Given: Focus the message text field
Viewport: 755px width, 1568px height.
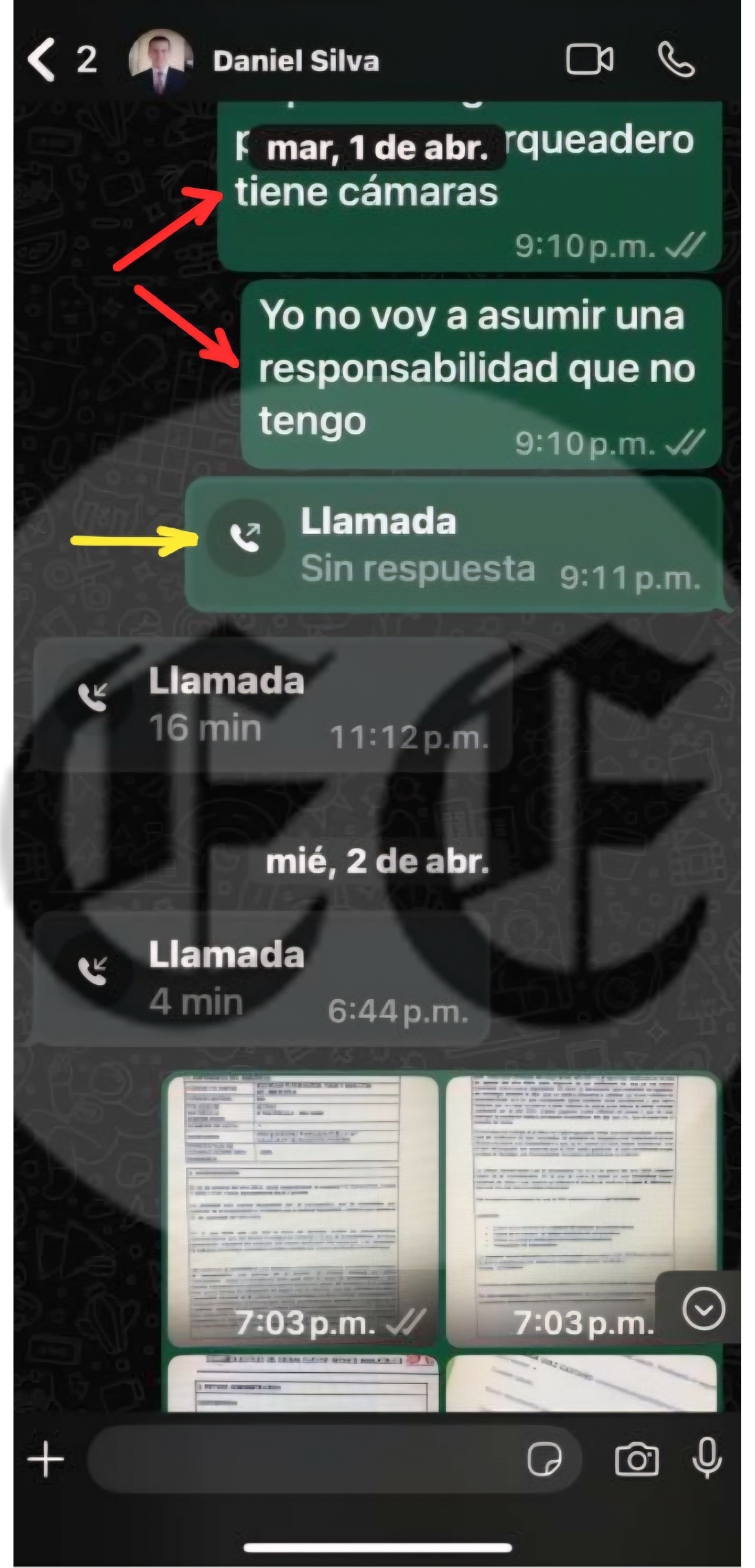Looking at the screenshot, I should (300, 1461).
